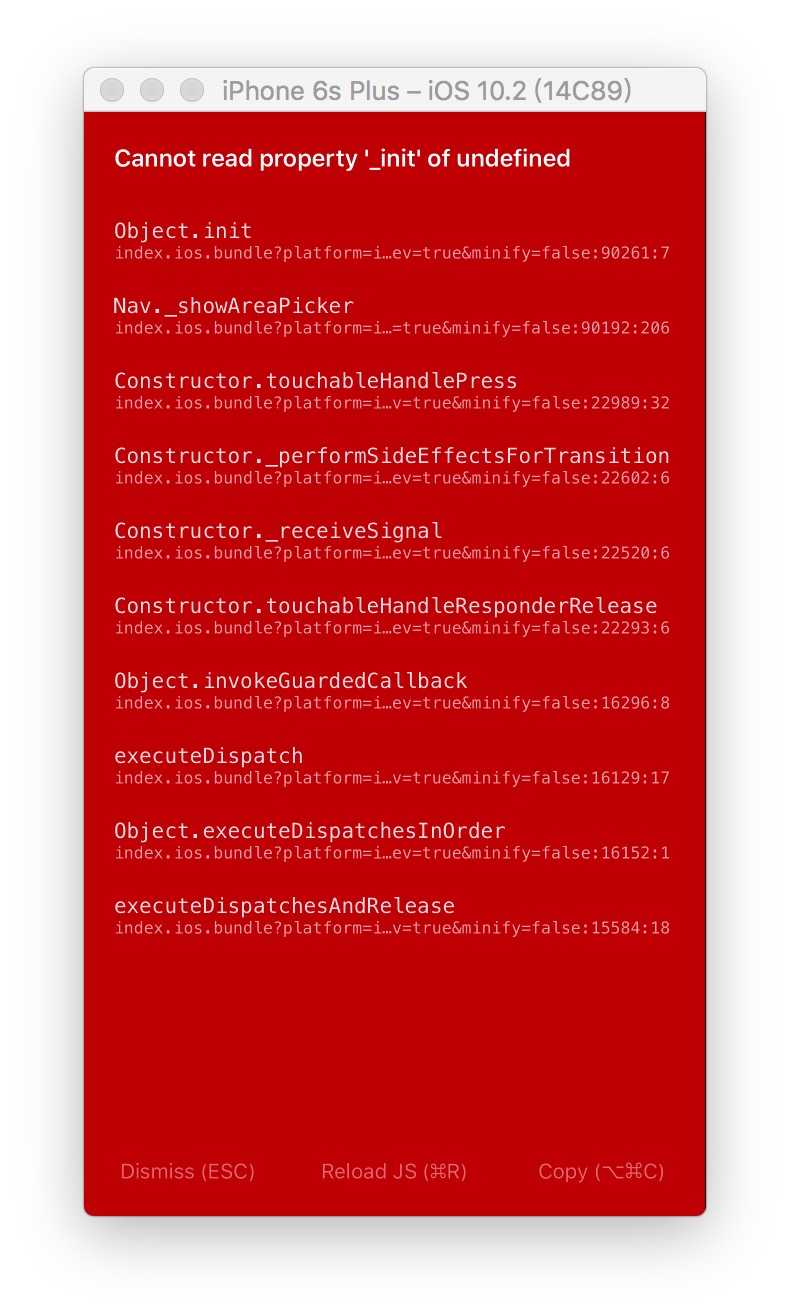Select the Constructor.touchableHandlePress frame

coord(392,390)
